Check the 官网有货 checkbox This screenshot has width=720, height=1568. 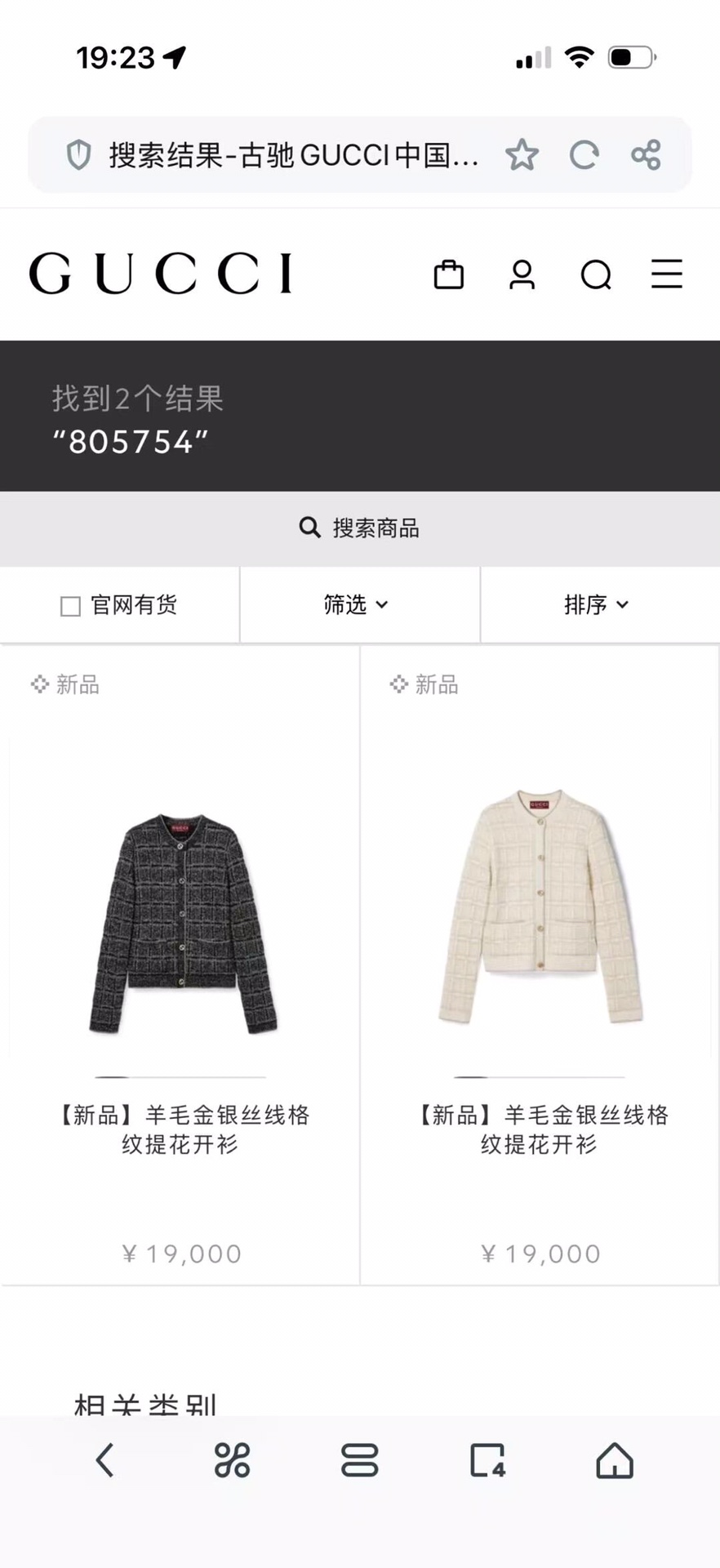[x=71, y=606]
